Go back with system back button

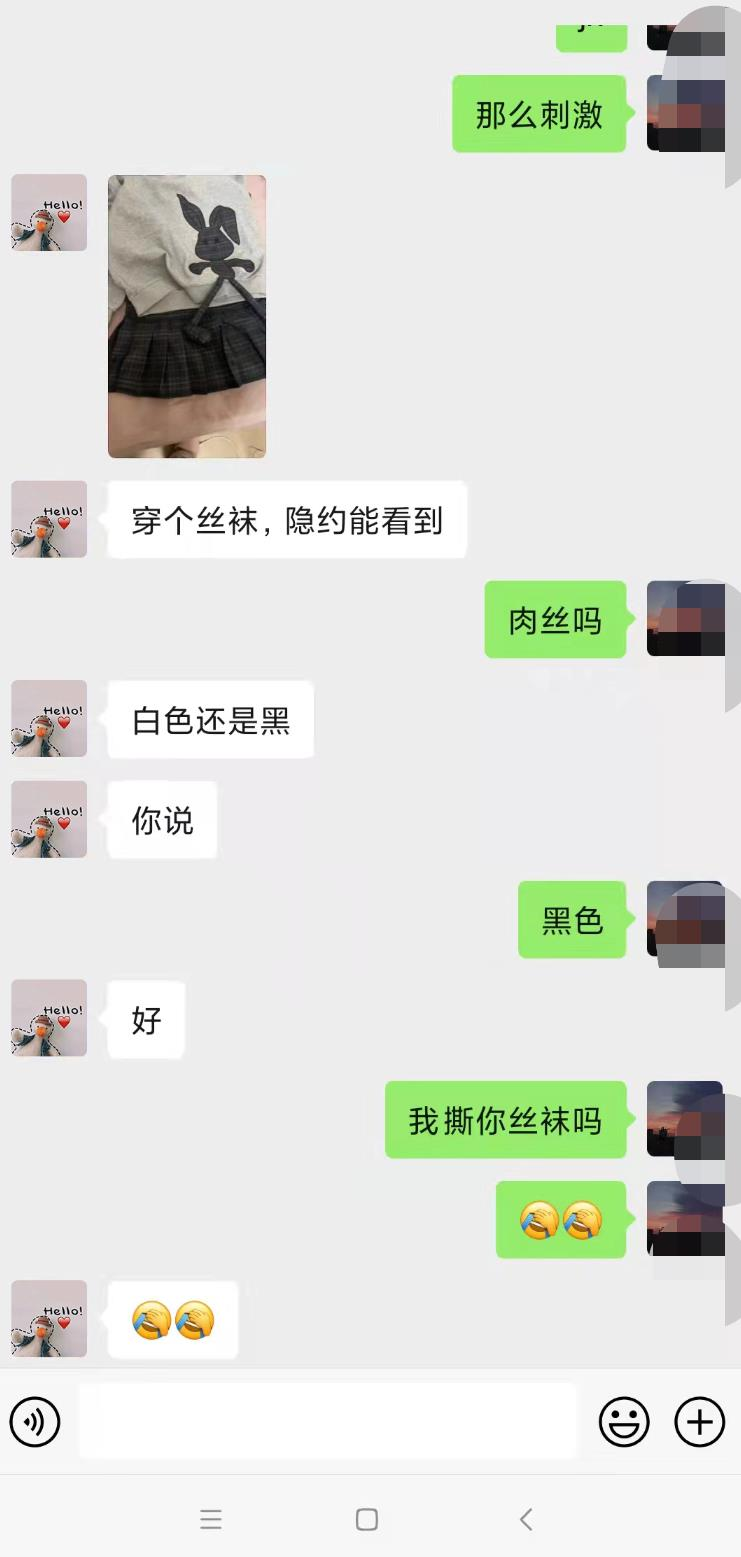coord(526,1519)
